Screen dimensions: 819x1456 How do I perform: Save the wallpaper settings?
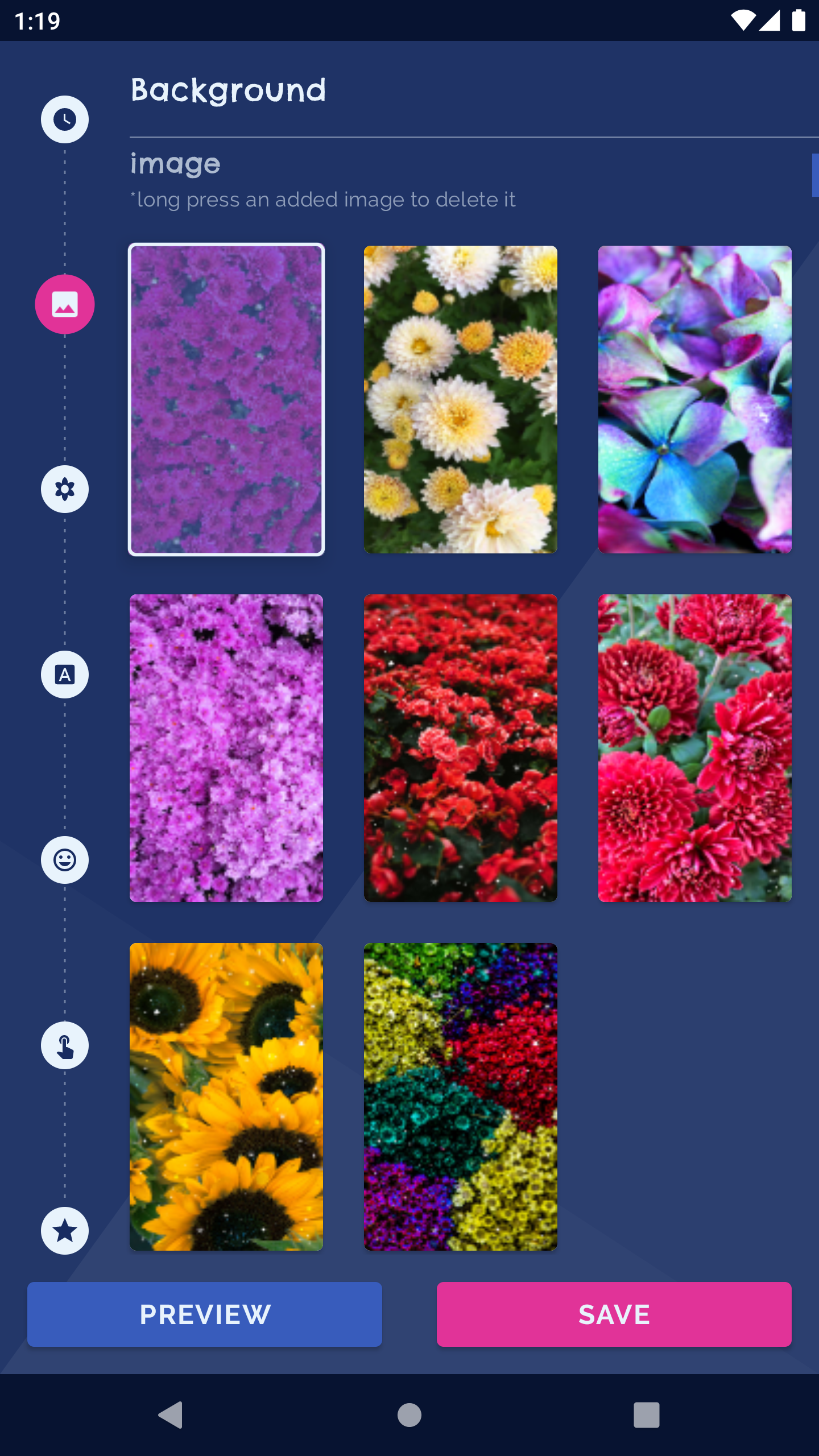click(x=614, y=1314)
